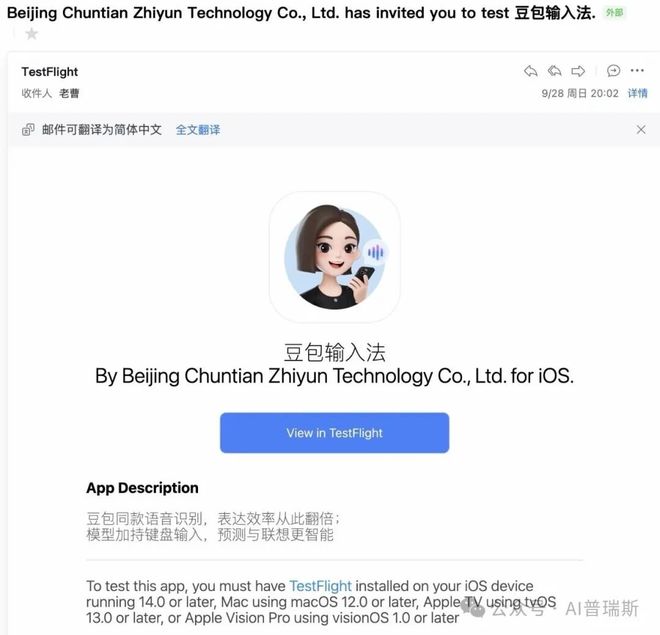Viewport: 660px width, 635px height.
Task: Star this TestFlight invitation email
Action: (31, 34)
